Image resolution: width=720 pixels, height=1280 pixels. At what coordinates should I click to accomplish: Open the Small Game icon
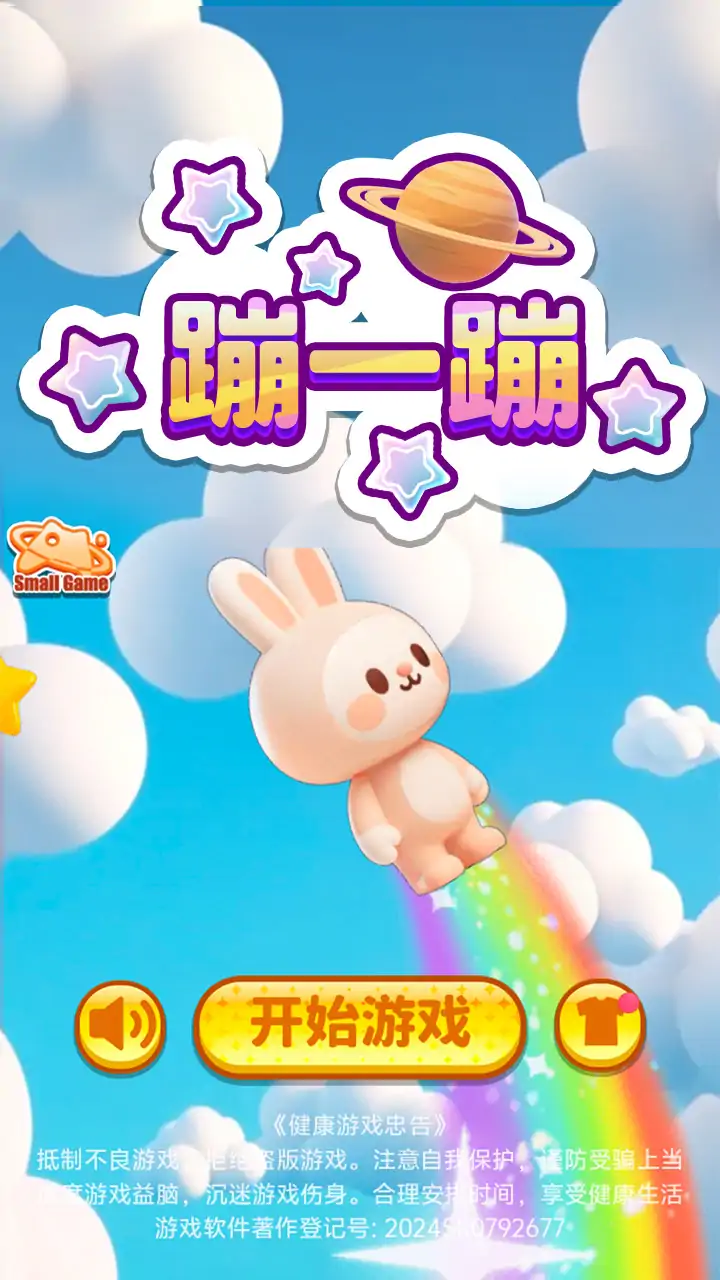coord(60,557)
